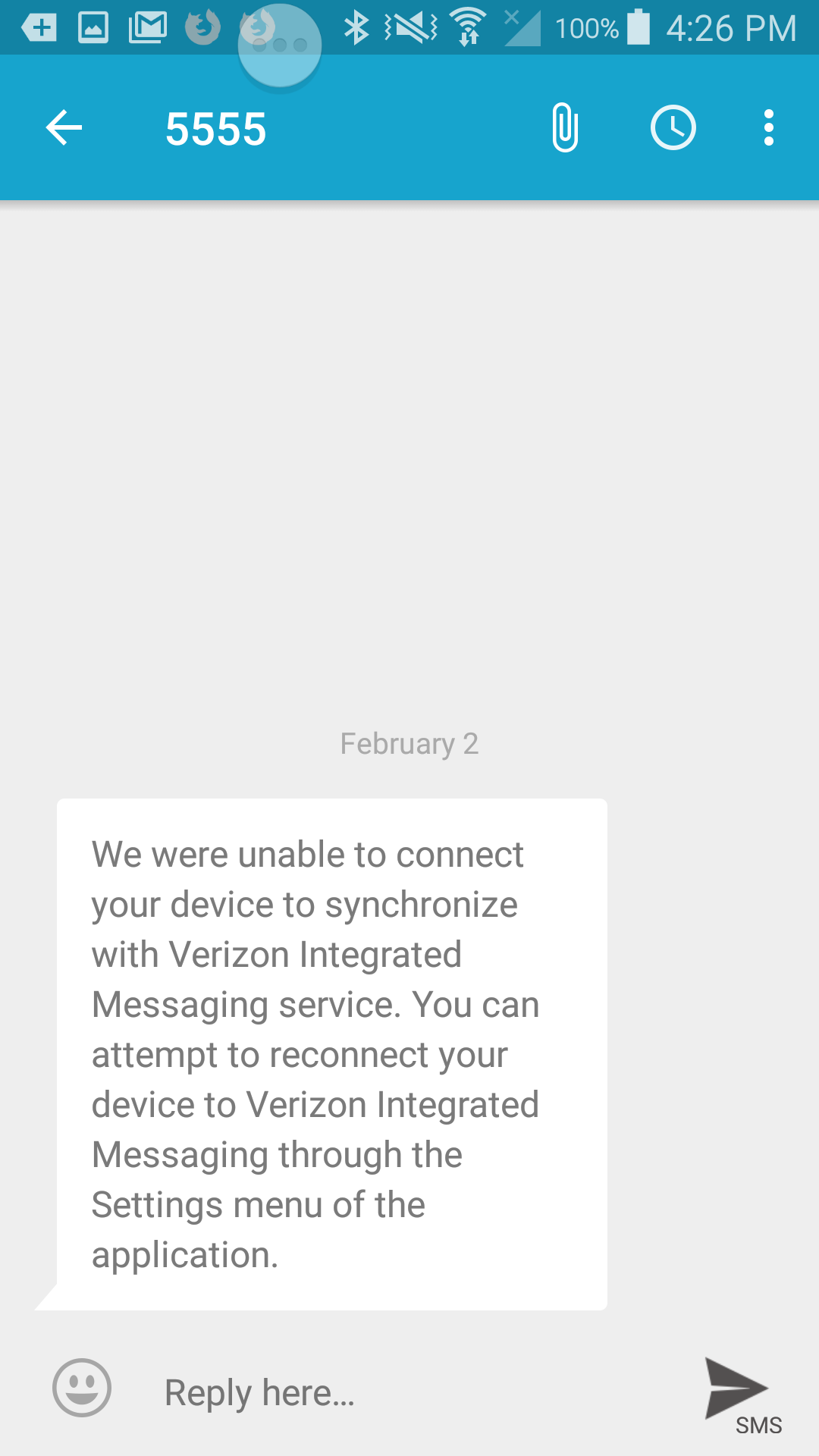Go back from the 5555 conversation

pyautogui.click(x=64, y=127)
